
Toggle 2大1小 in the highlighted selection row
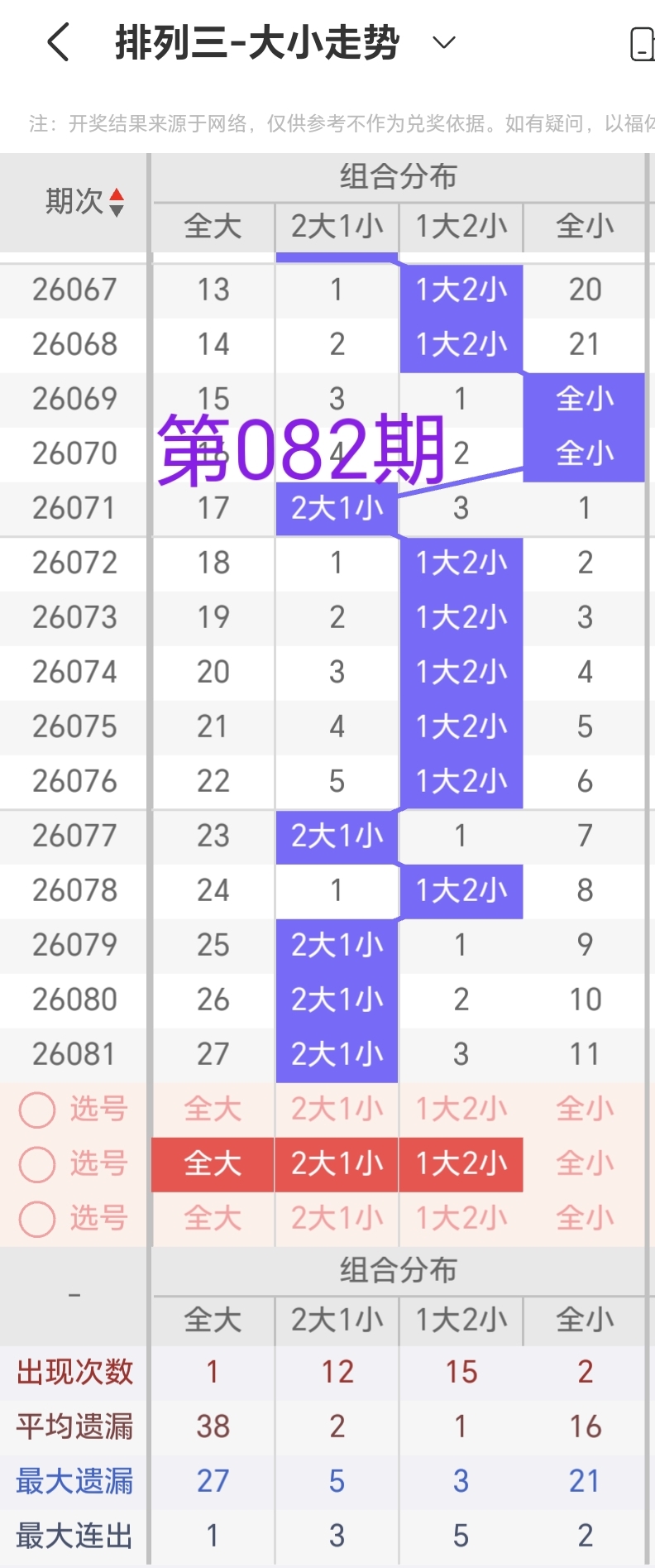point(336,1164)
